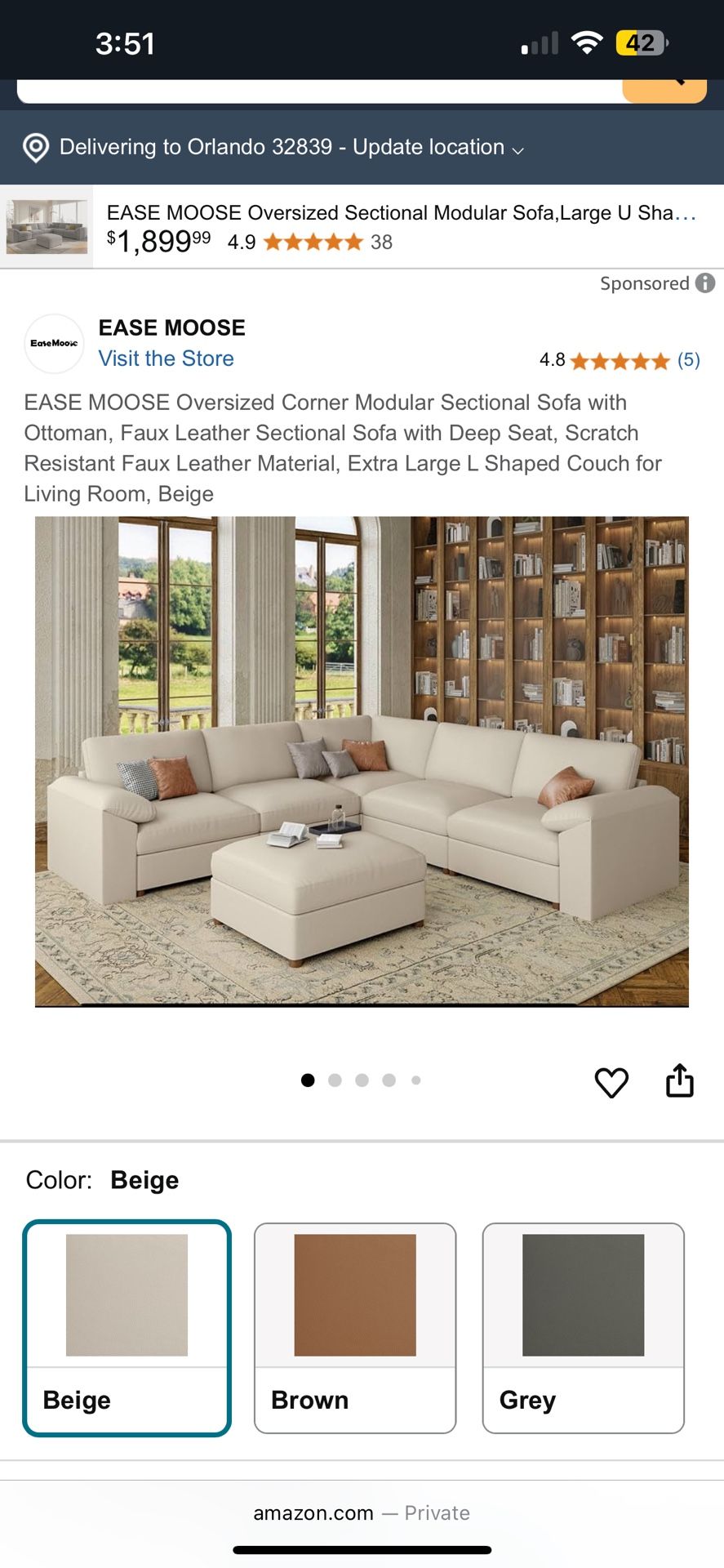This screenshot has width=724, height=1568.
Task: Tap the sofa product photo to enlarge
Action: click(362, 762)
